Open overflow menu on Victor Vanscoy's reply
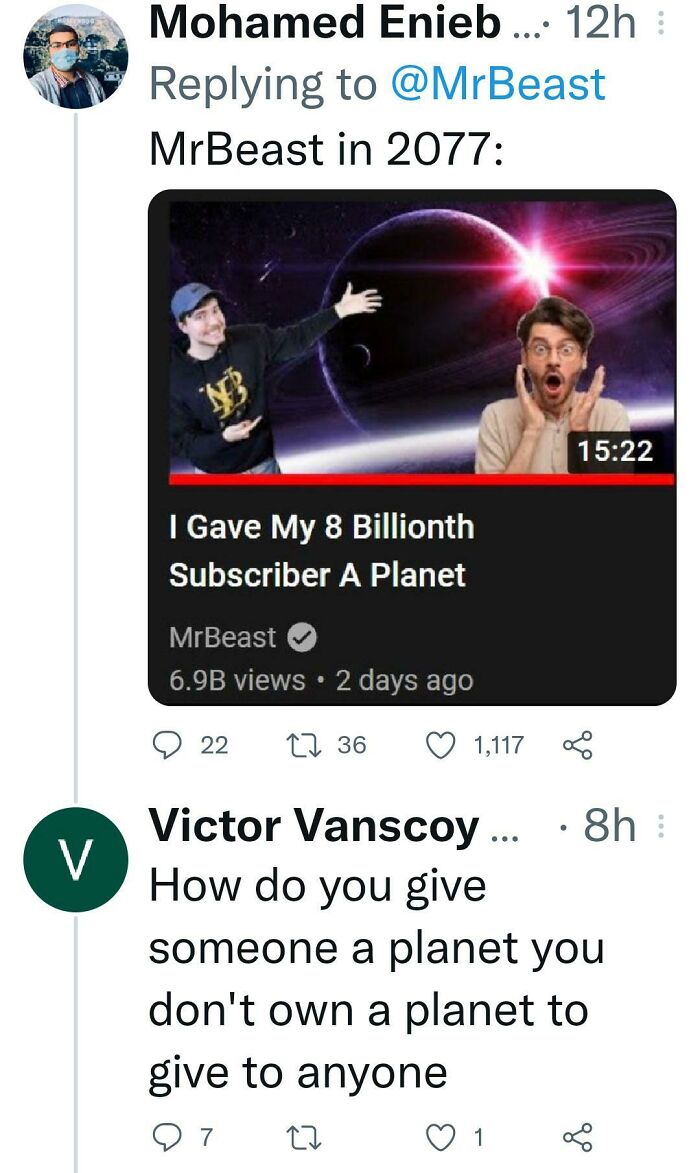 660,826
